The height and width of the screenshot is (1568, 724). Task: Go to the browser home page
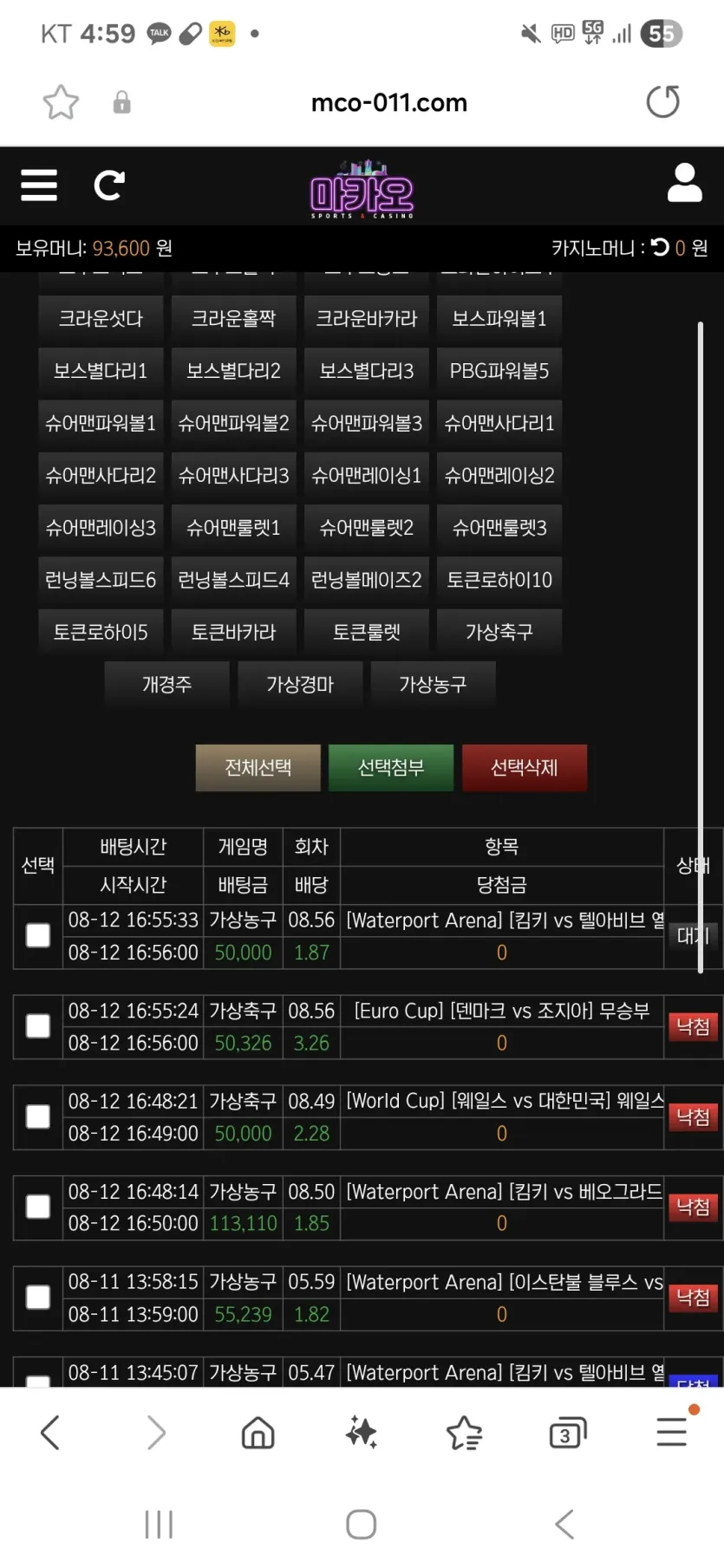tap(258, 1433)
